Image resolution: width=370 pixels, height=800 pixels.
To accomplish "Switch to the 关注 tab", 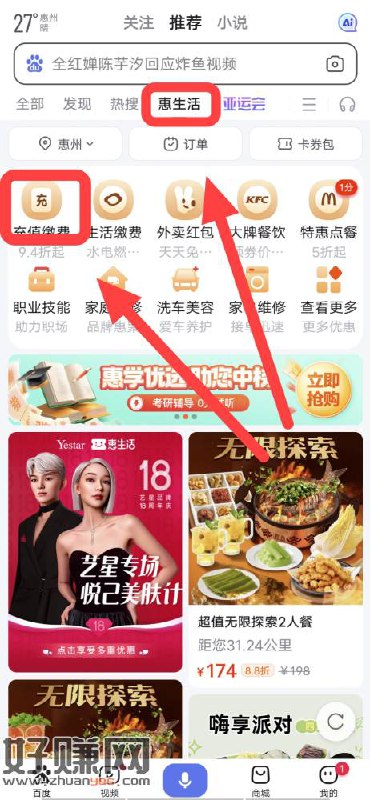I will click(x=138, y=23).
